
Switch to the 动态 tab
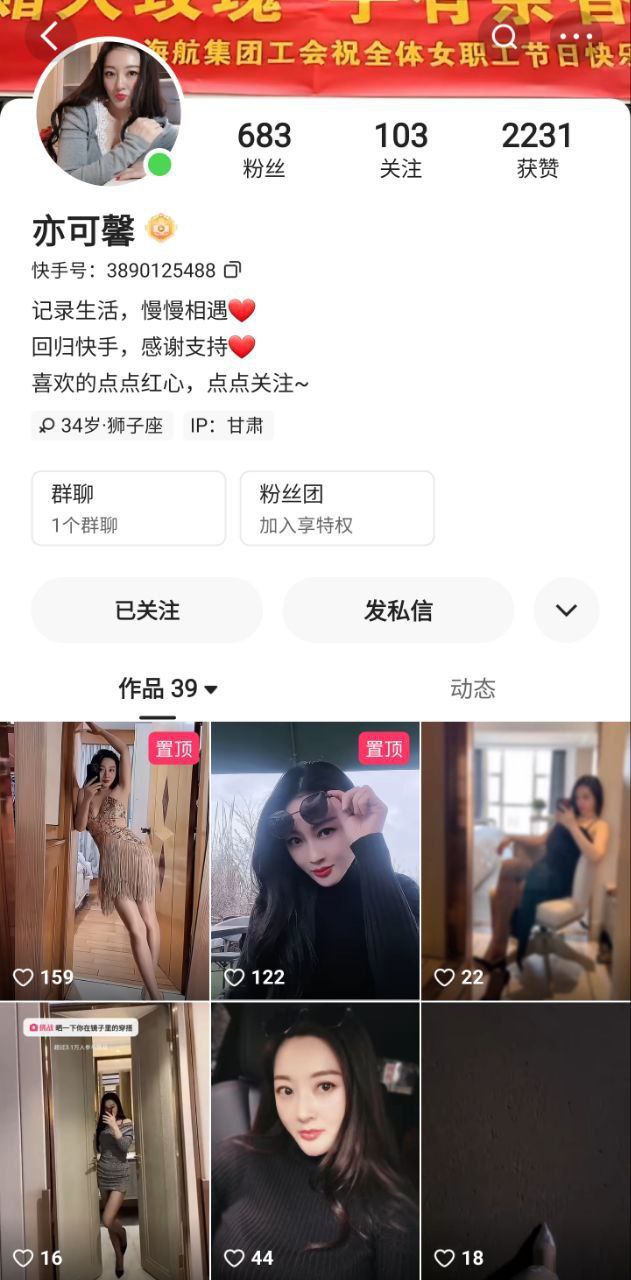point(472,689)
